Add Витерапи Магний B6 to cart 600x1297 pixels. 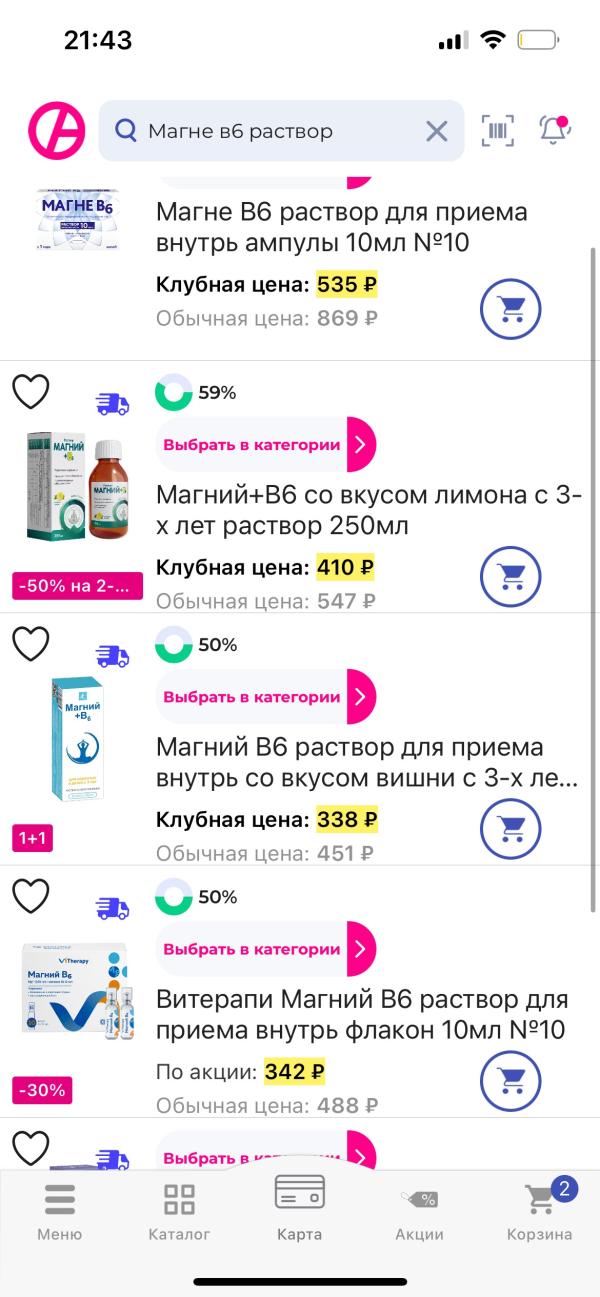[x=510, y=1079]
